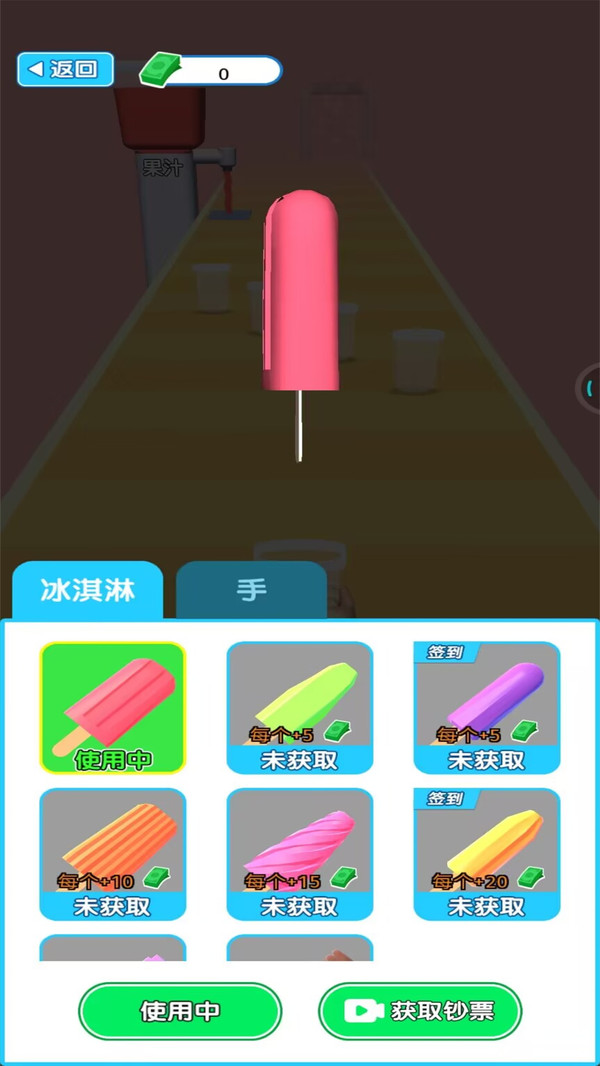Tap the 返回 back button
This screenshot has height=1066, width=600.
coord(65,69)
